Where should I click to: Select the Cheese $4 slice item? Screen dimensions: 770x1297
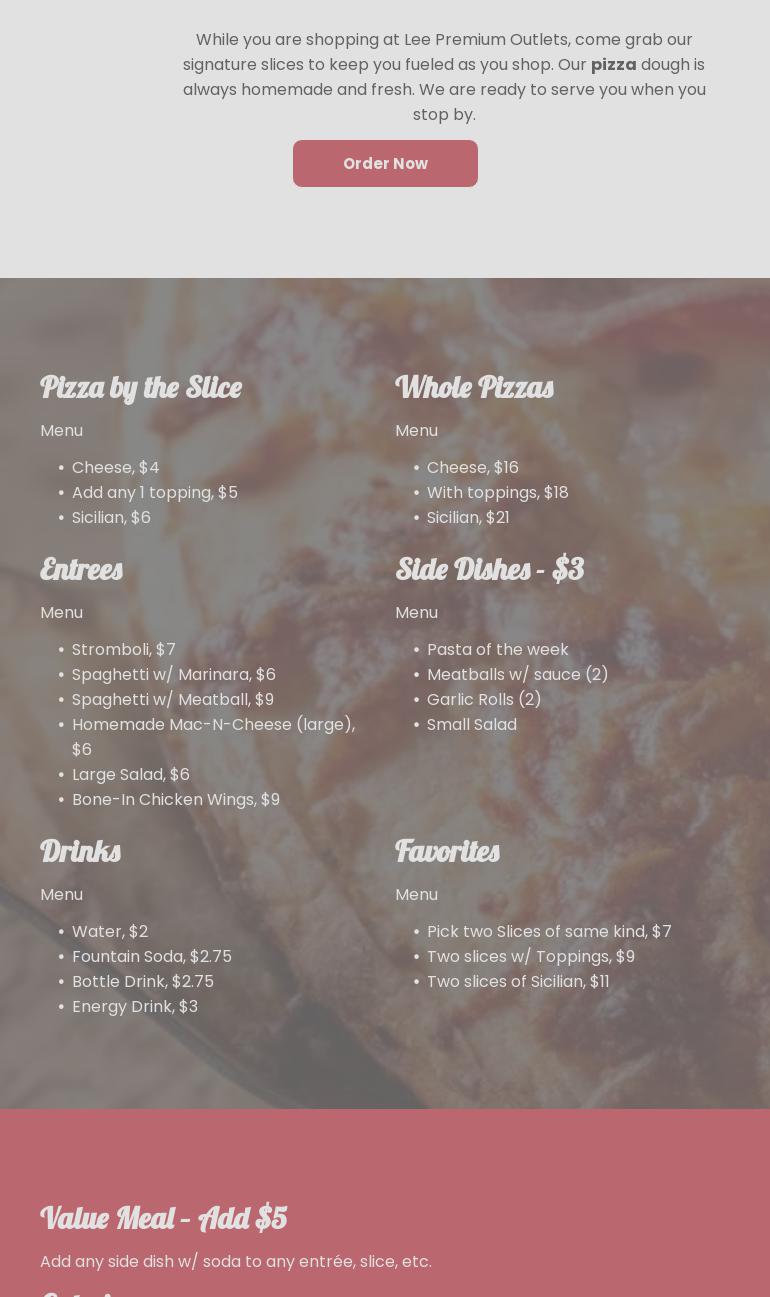click(x=115, y=467)
